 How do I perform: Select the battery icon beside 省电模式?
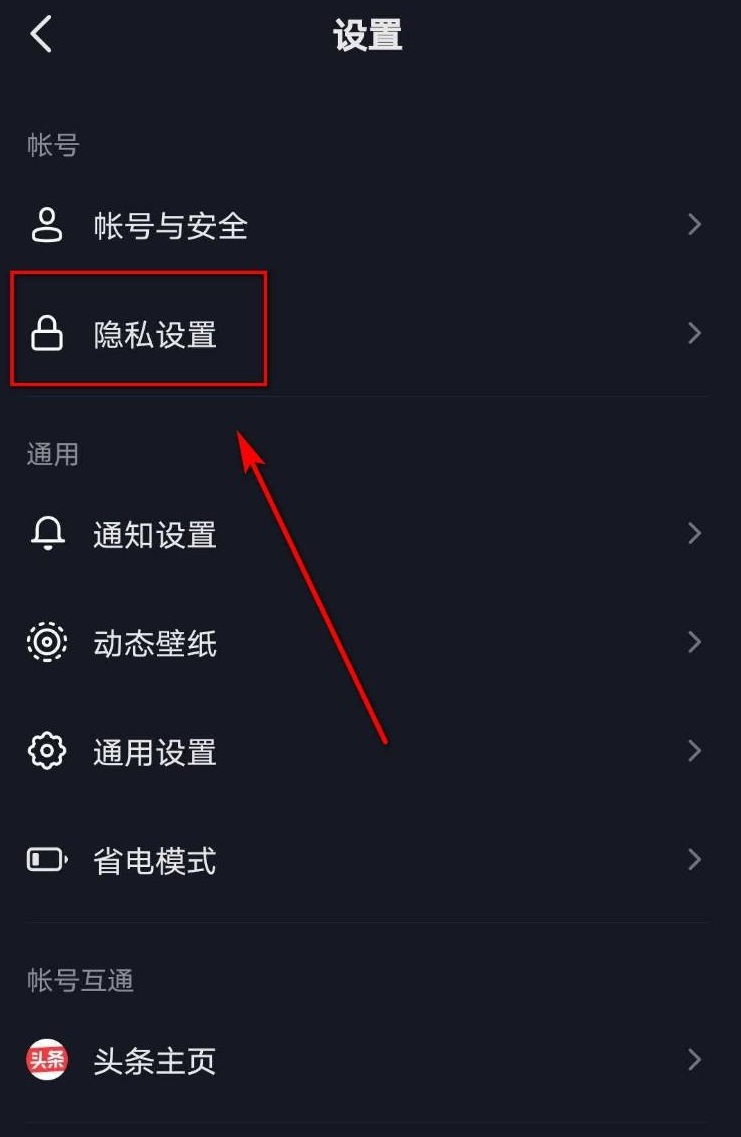[45, 860]
